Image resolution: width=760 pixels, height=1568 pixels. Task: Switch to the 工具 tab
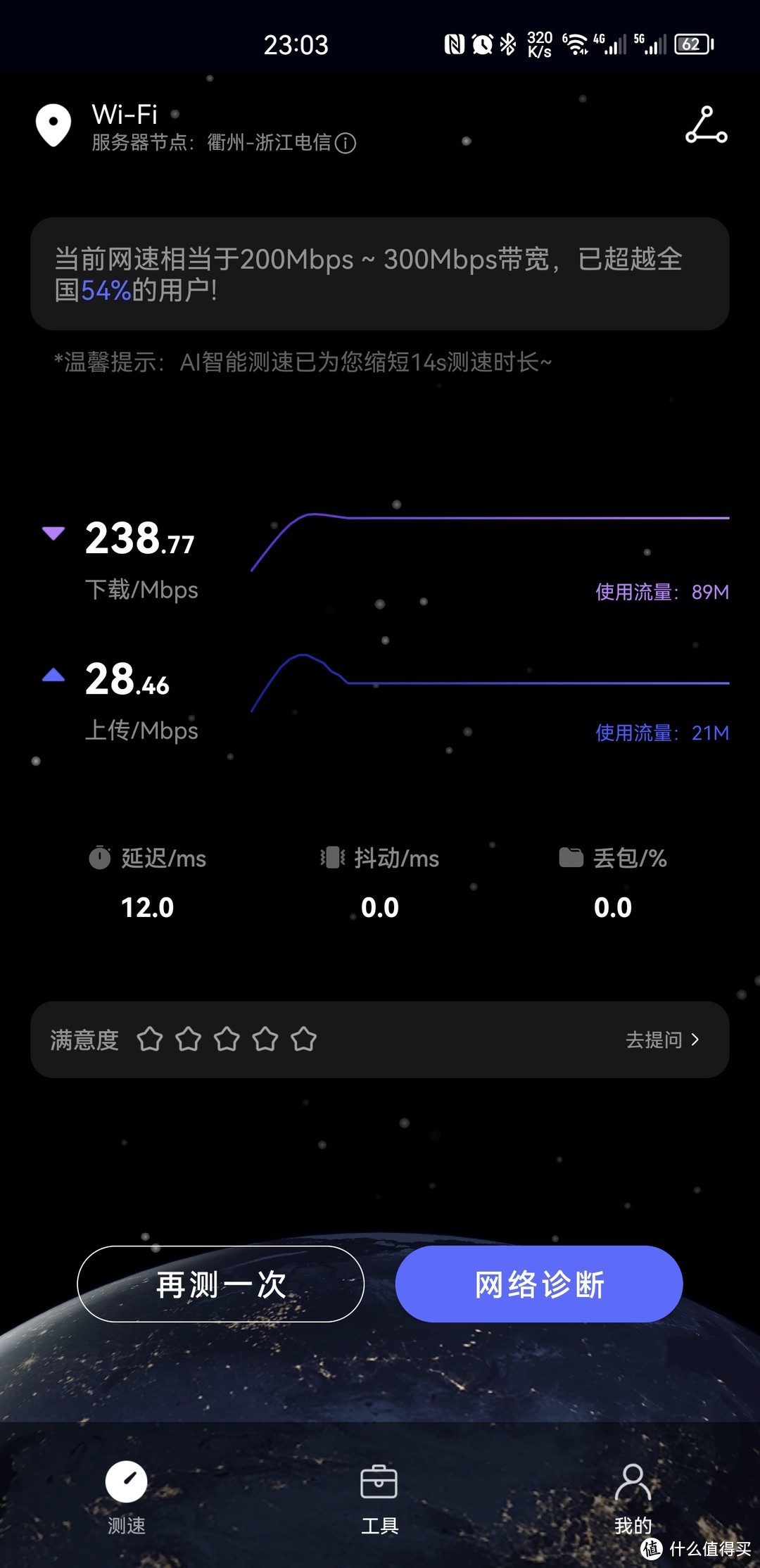pos(379,1498)
